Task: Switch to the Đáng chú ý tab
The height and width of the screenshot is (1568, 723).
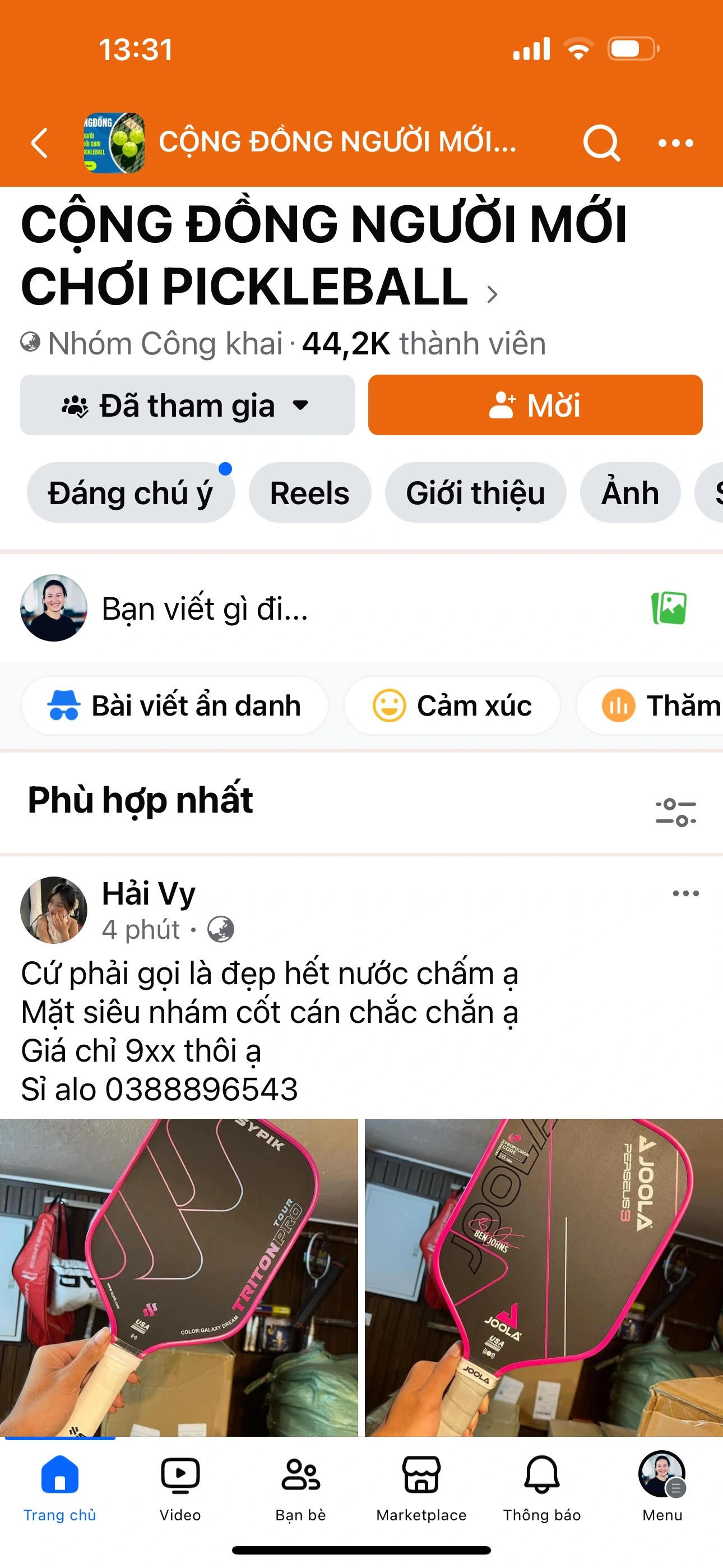Action: click(x=130, y=493)
